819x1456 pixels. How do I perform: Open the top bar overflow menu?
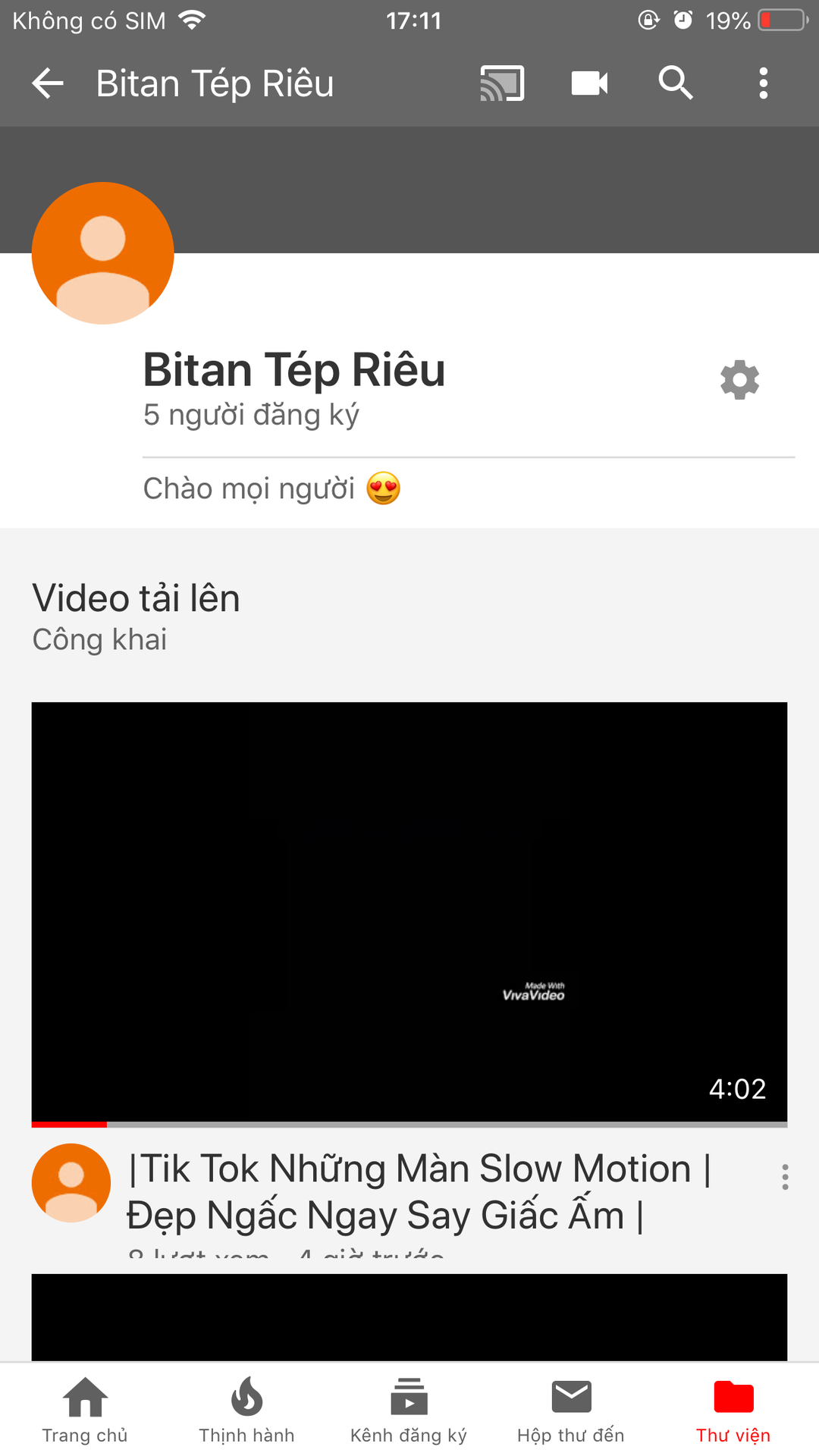tap(764, 83)
